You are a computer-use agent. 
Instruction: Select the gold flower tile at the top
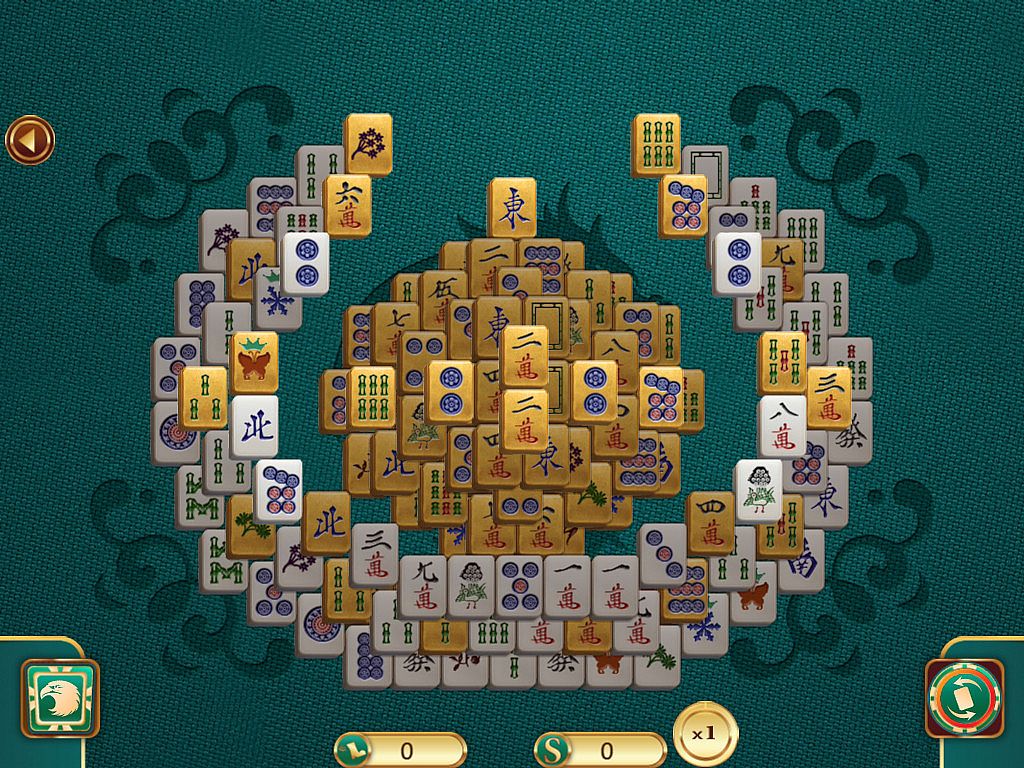coord(368,144)
